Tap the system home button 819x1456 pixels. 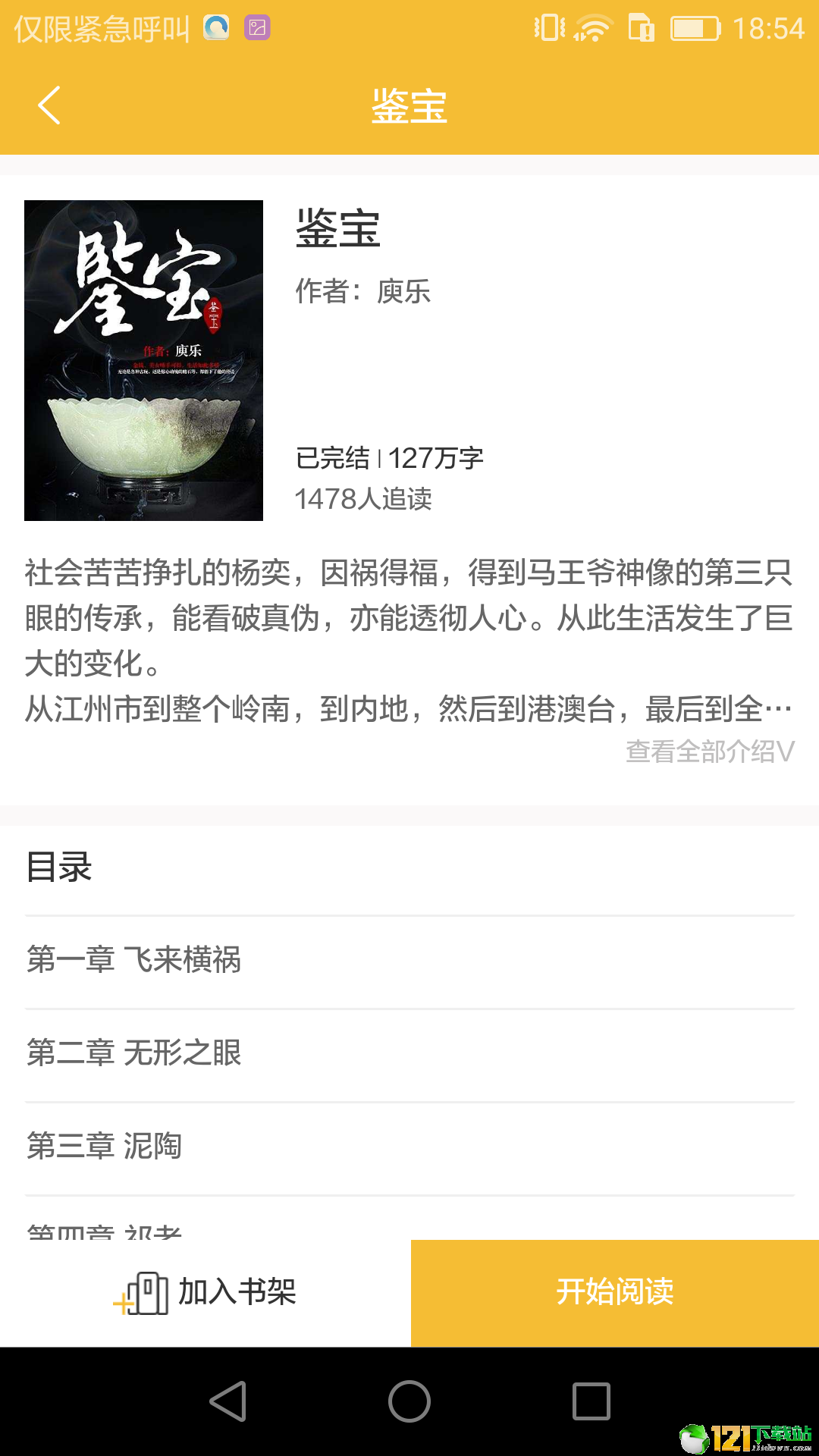point(409,1401)
